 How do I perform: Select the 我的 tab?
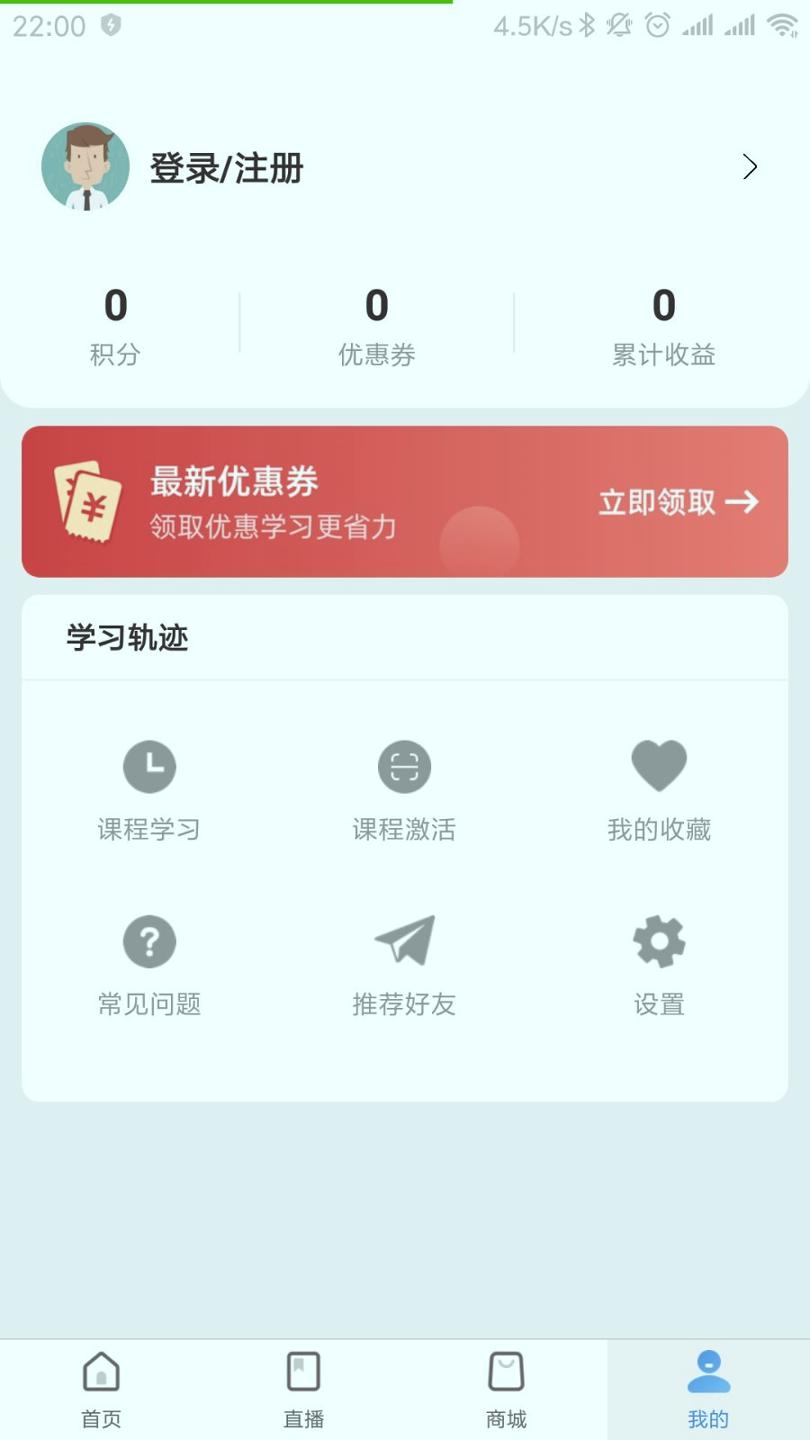pos(708,1388)
